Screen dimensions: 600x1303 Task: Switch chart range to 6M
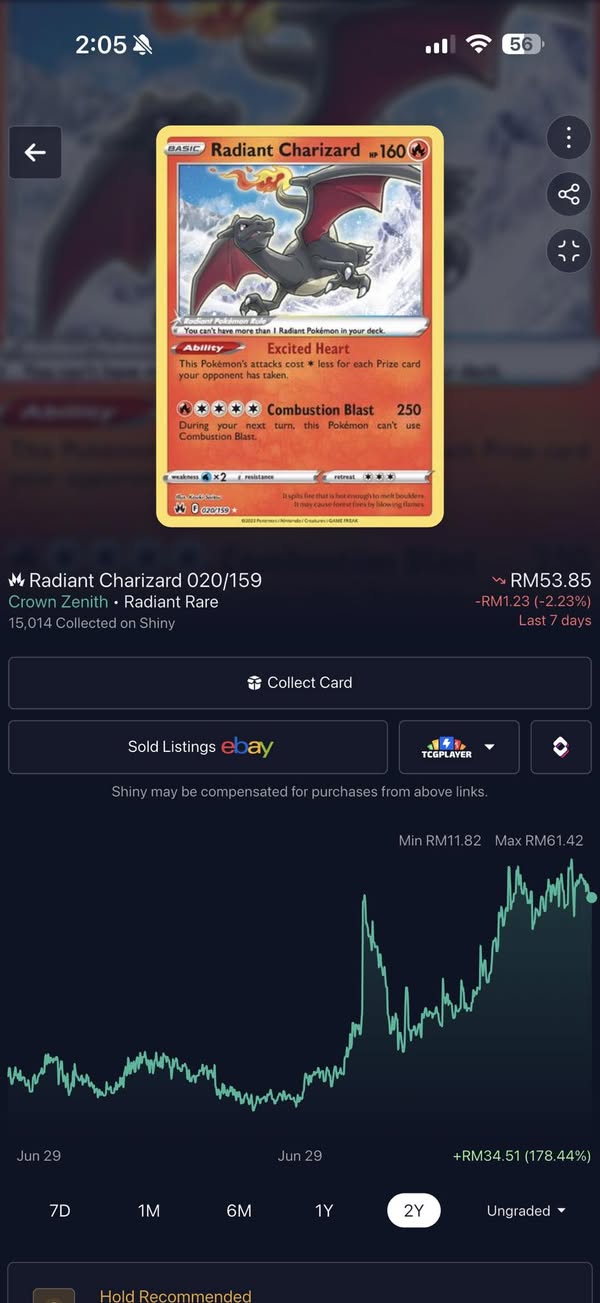[239, 1210]
